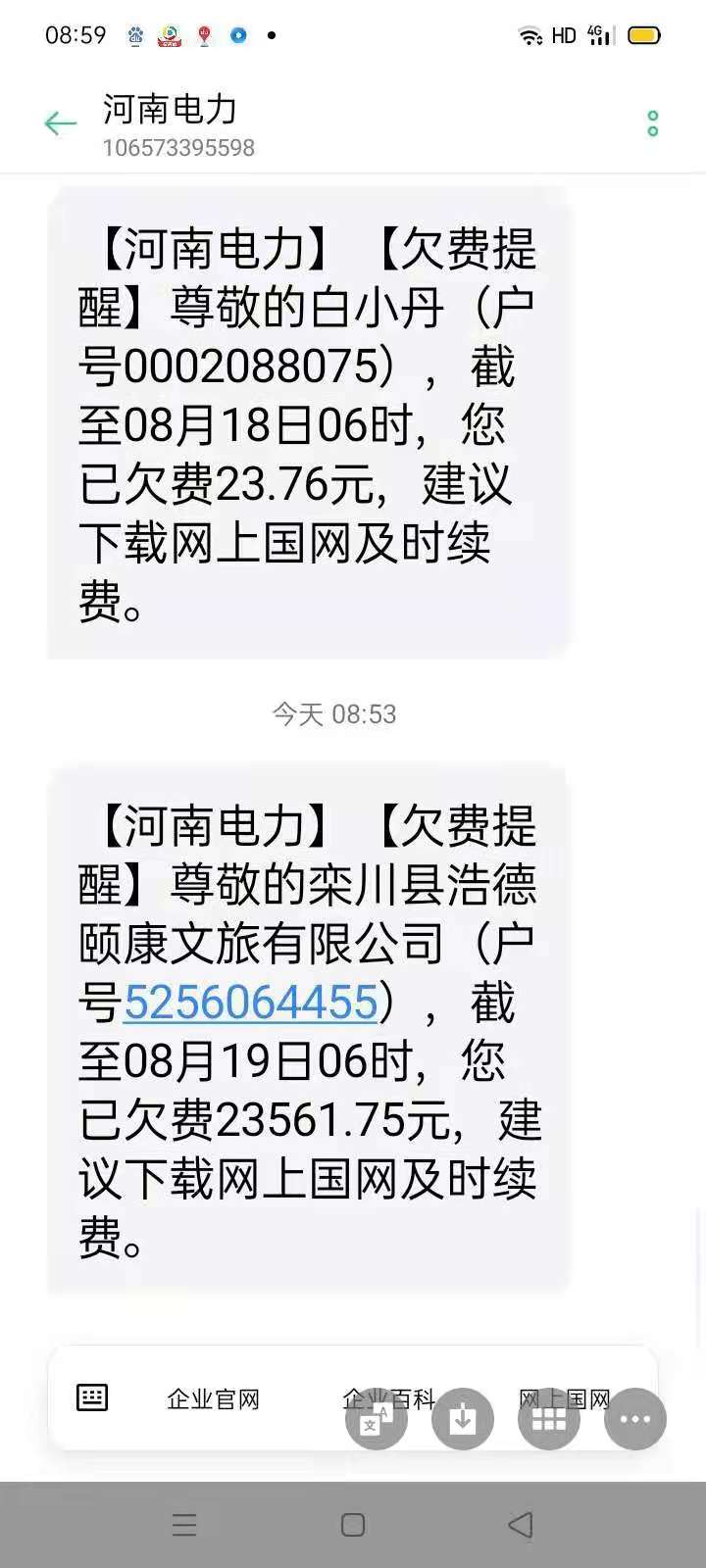Open the 企业官网 menu

pyautogui.click(x=213, y=1399)
